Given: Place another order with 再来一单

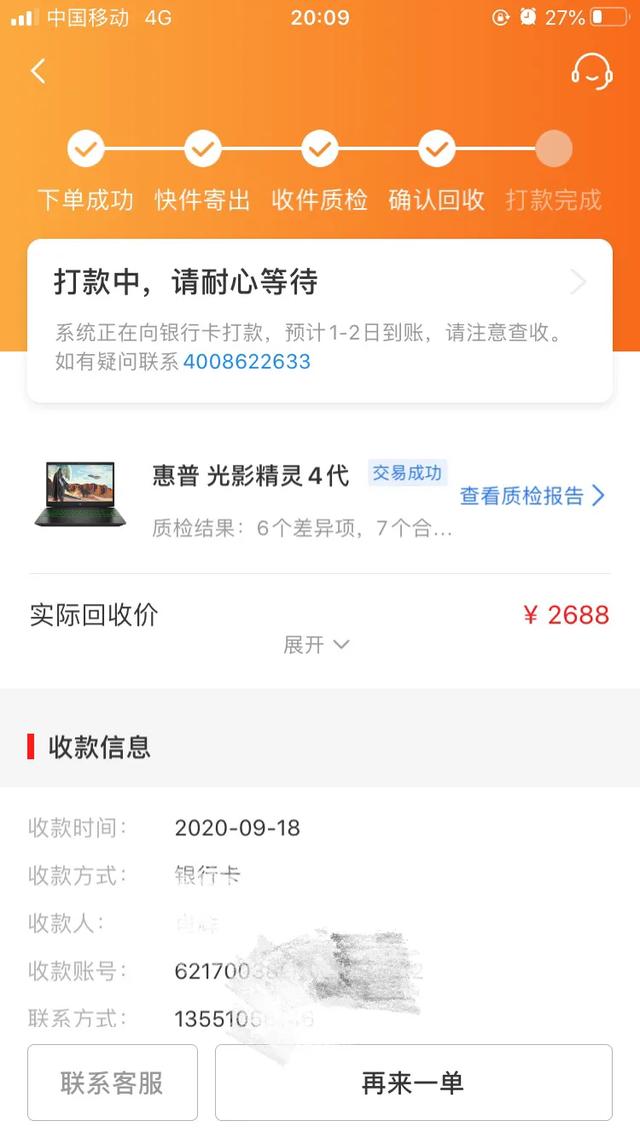Looking at the screenshot, I should click(413, 1082).
